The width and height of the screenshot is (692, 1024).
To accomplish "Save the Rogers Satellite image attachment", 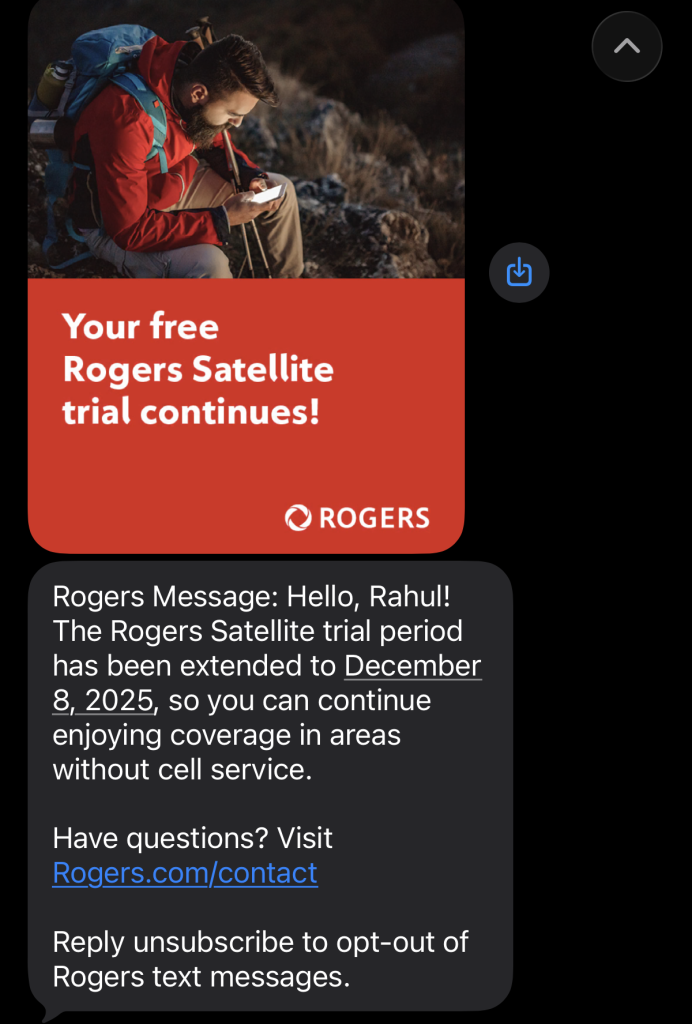I will (518, 272).
